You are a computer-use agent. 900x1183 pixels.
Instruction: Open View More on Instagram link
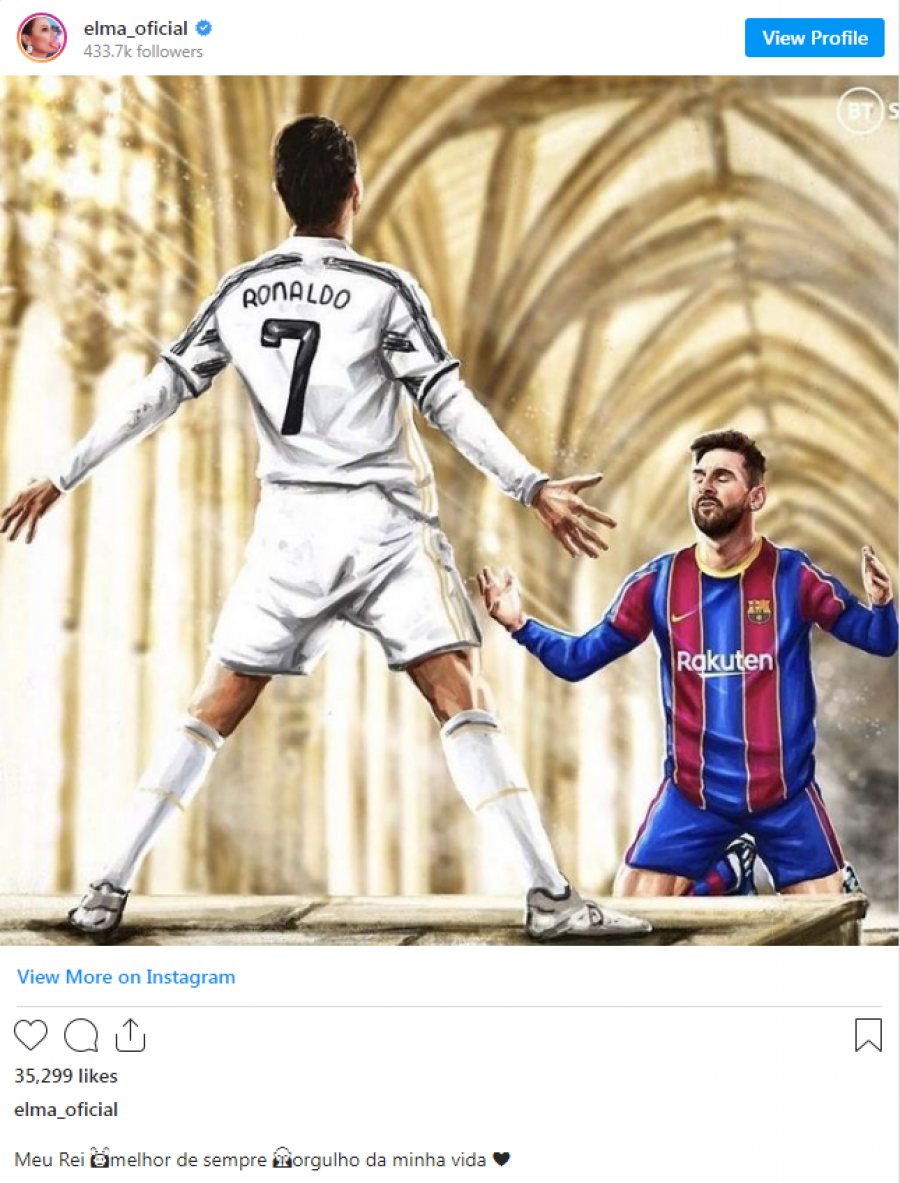click(x=126, y=977)
